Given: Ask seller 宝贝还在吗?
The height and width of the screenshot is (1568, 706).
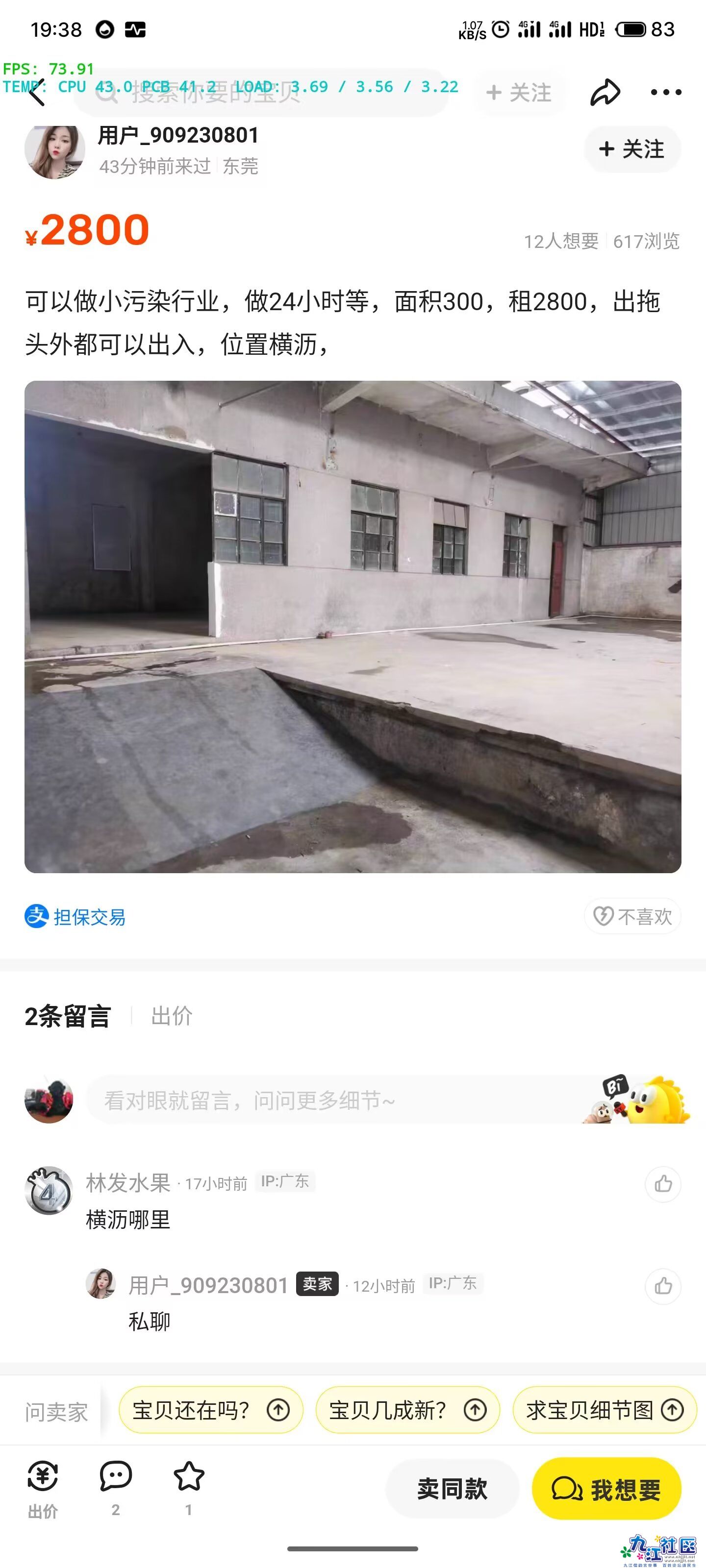Looking at the screenshot, I should [211, 1410].
